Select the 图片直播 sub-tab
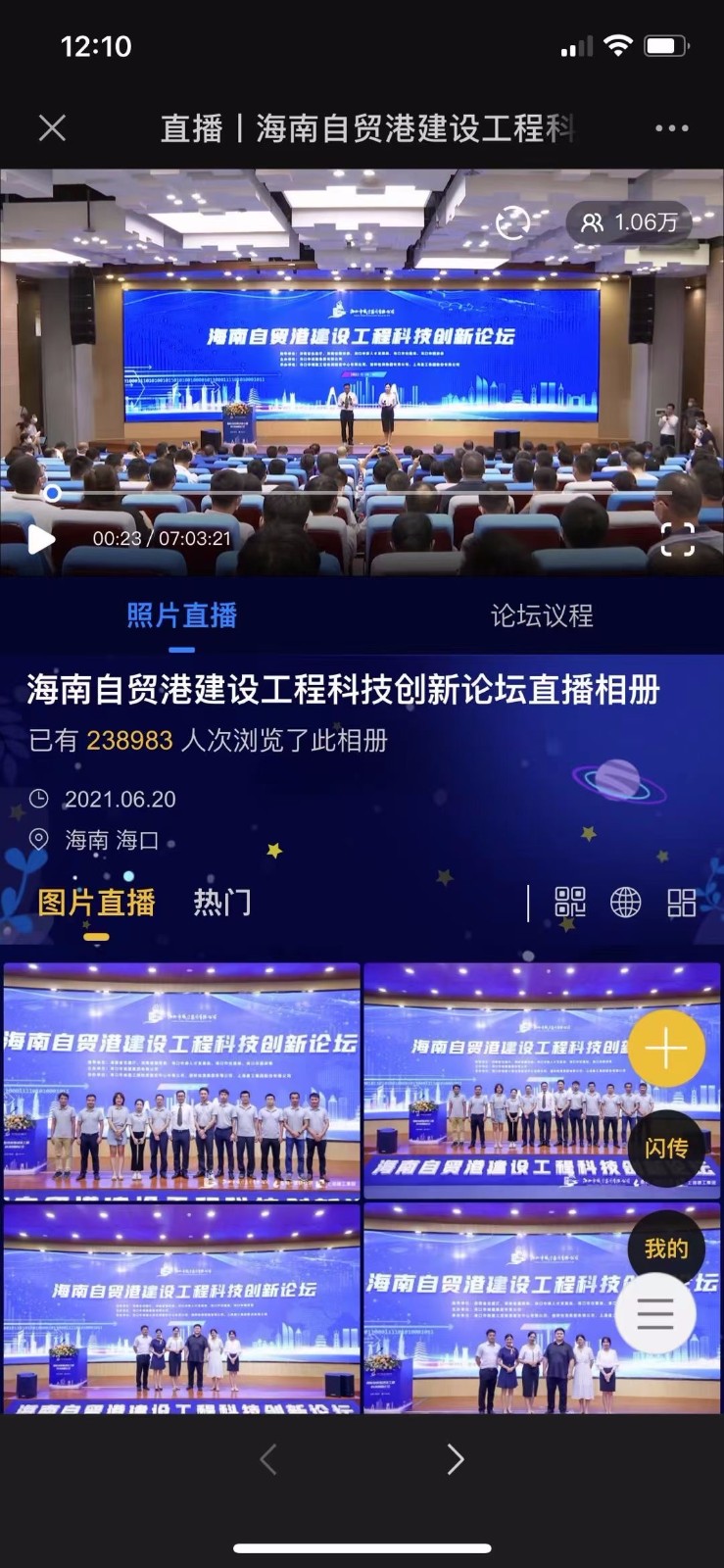The height and width of the screenshot is (1568, 724). (96, 902)
